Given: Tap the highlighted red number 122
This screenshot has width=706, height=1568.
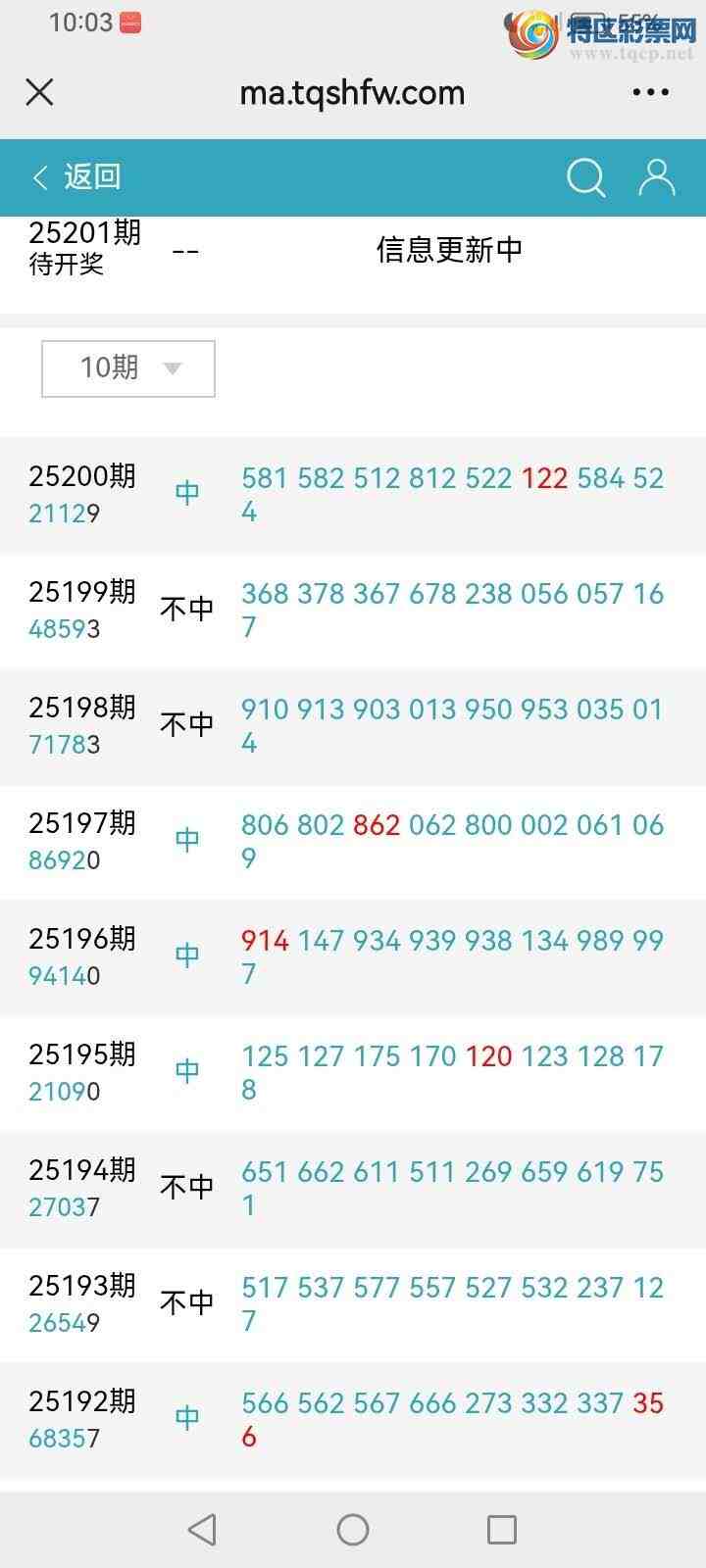Looking at the screenshot, I should pyautogui.click(x=545, y=477).
